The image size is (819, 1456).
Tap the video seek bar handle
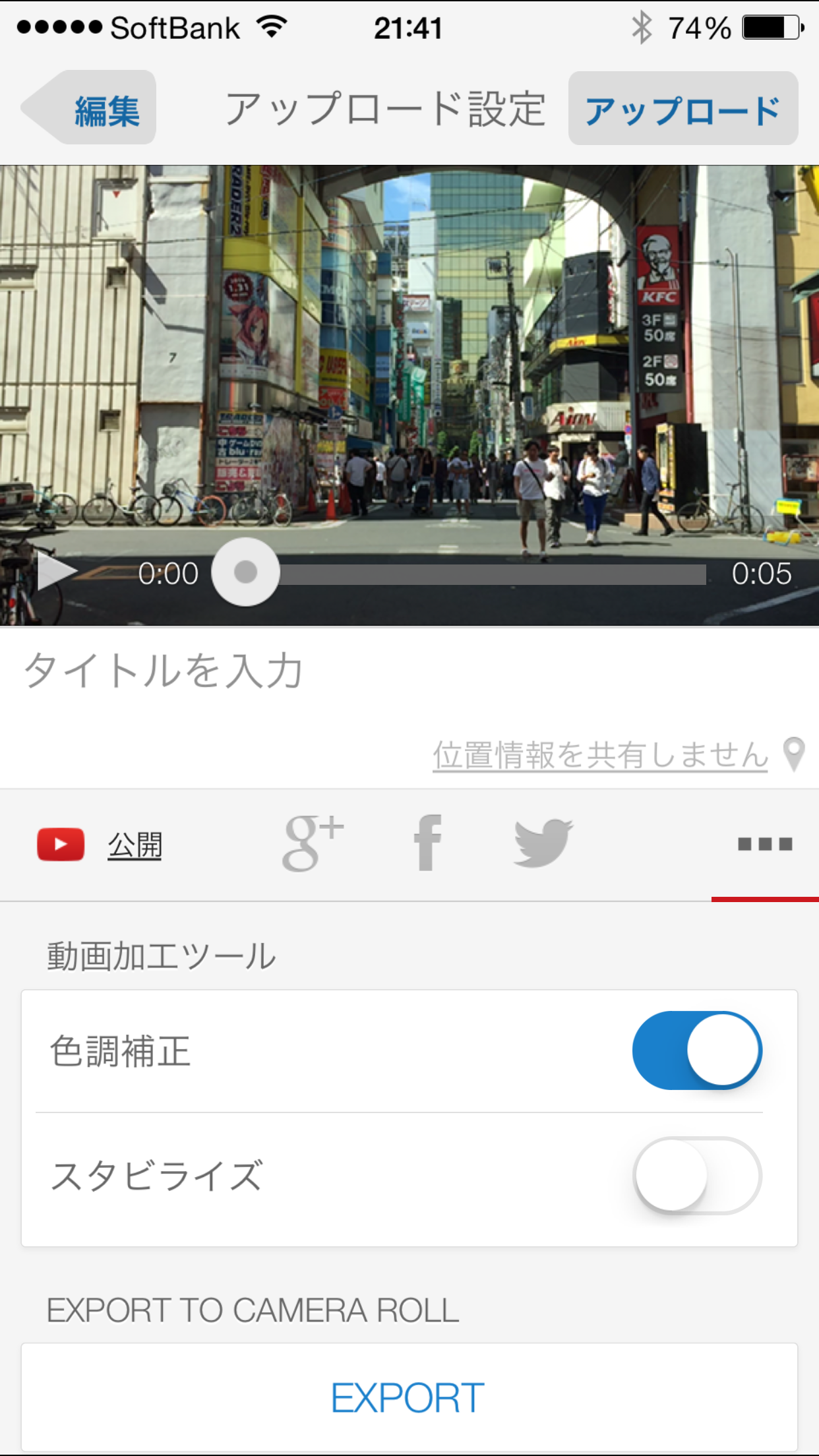click(x=245, y=572)
